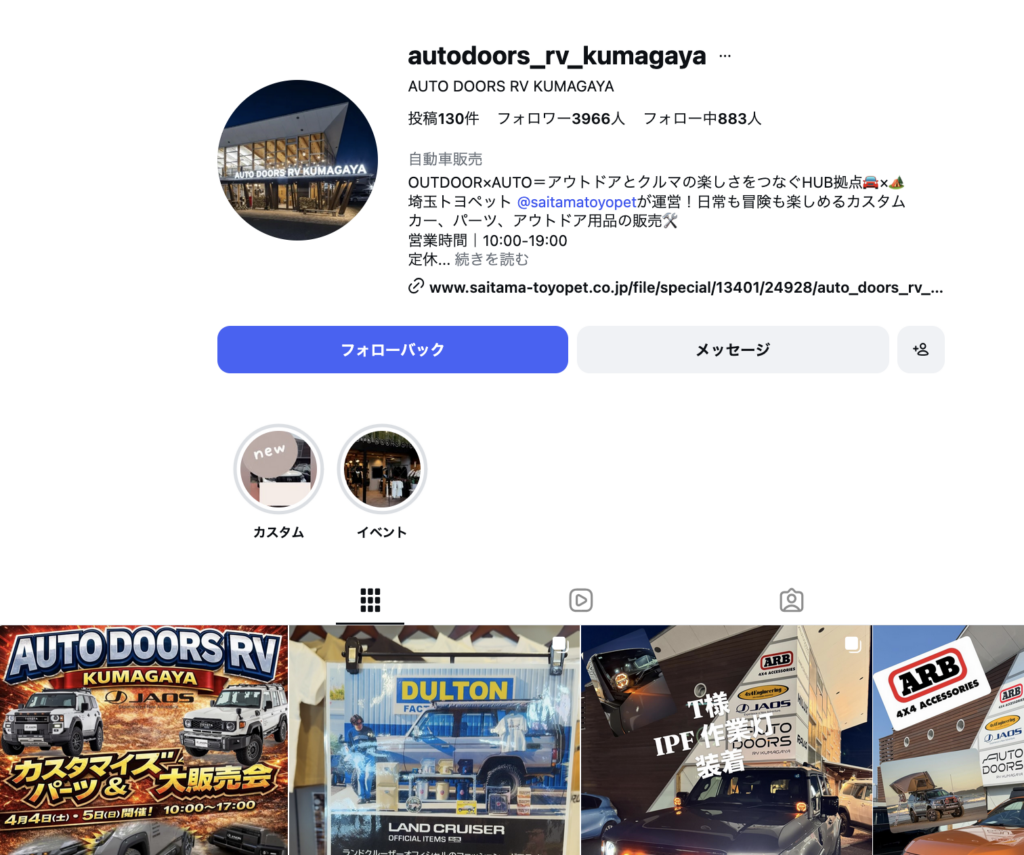Image resolution: width=1024 pixels, height=855 pixels.
Task: Open the DULTON Land Cruiser post
Action: point(434,740)
